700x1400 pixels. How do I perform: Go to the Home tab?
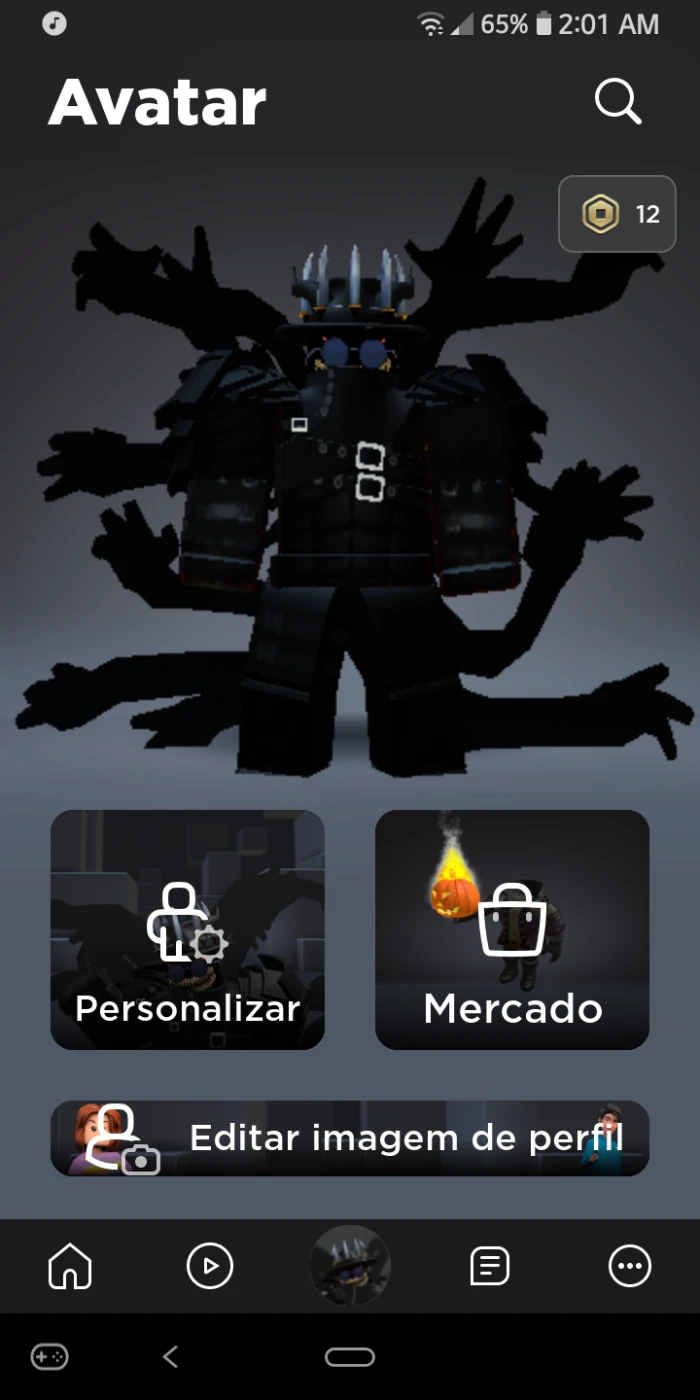(70, 1267)
